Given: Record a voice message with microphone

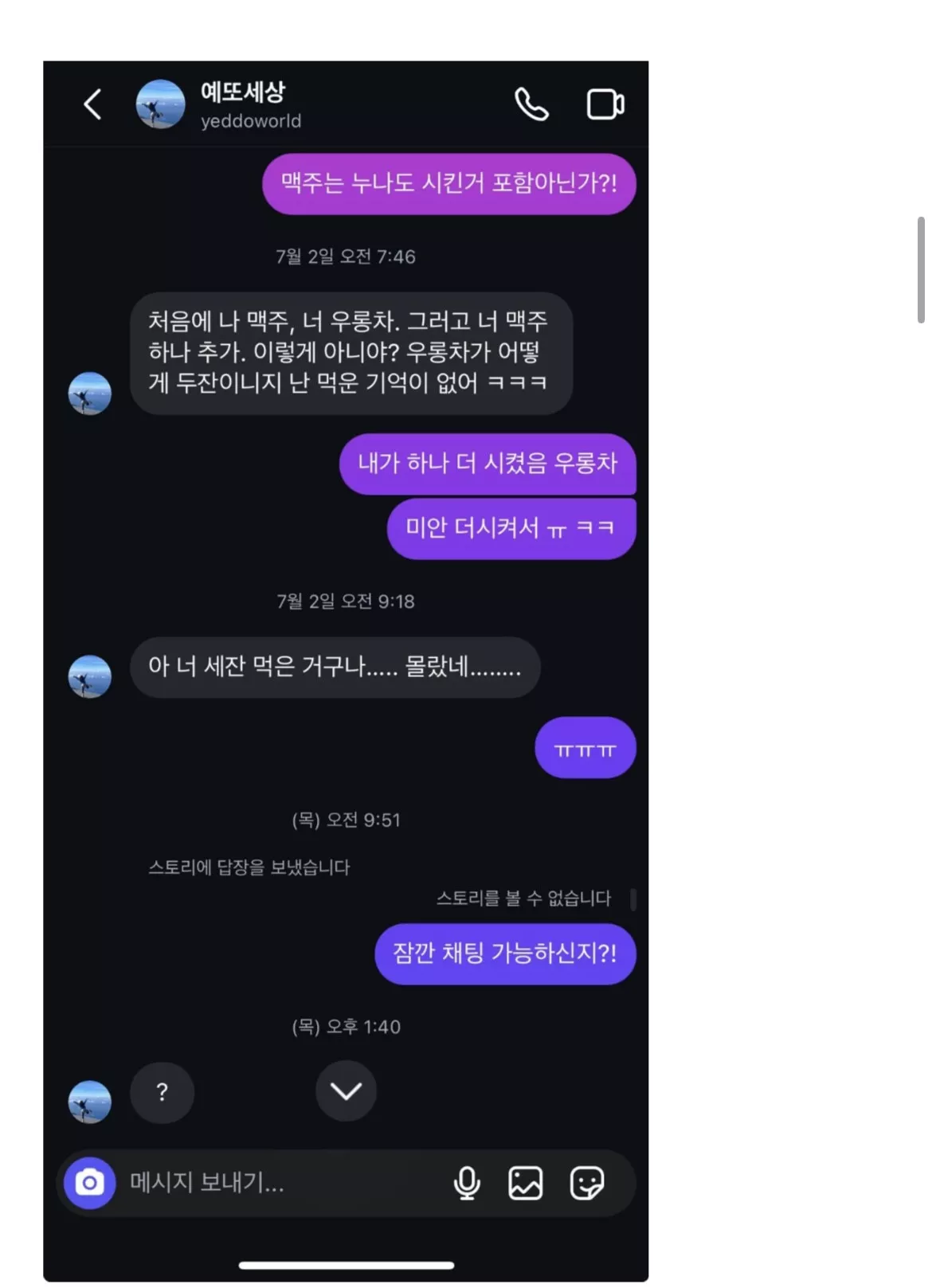Looking at the screenshot, I should click(x=467, y=1183).
